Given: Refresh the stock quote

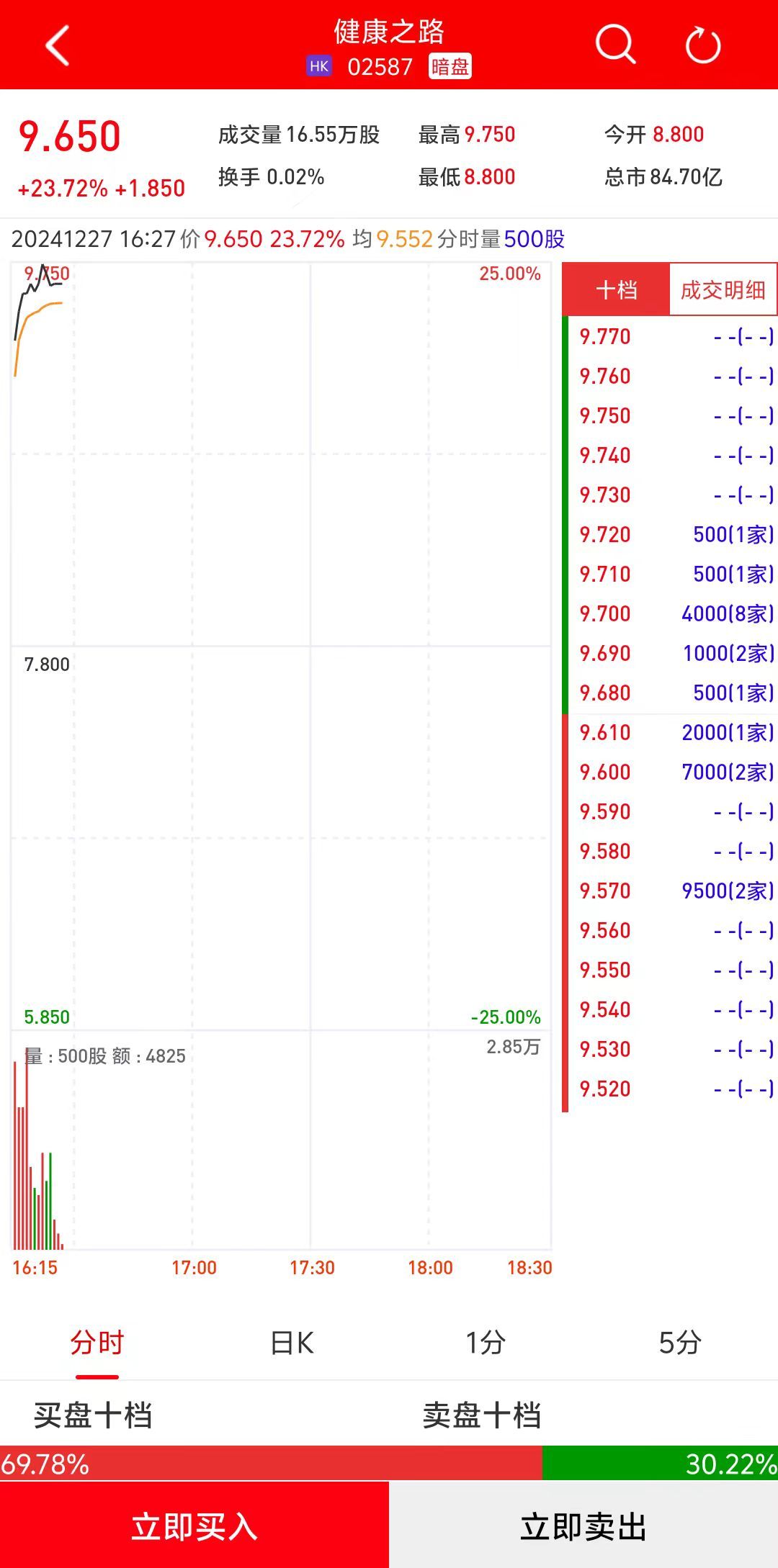Looking at the screenshot, I should coord(702,45).
